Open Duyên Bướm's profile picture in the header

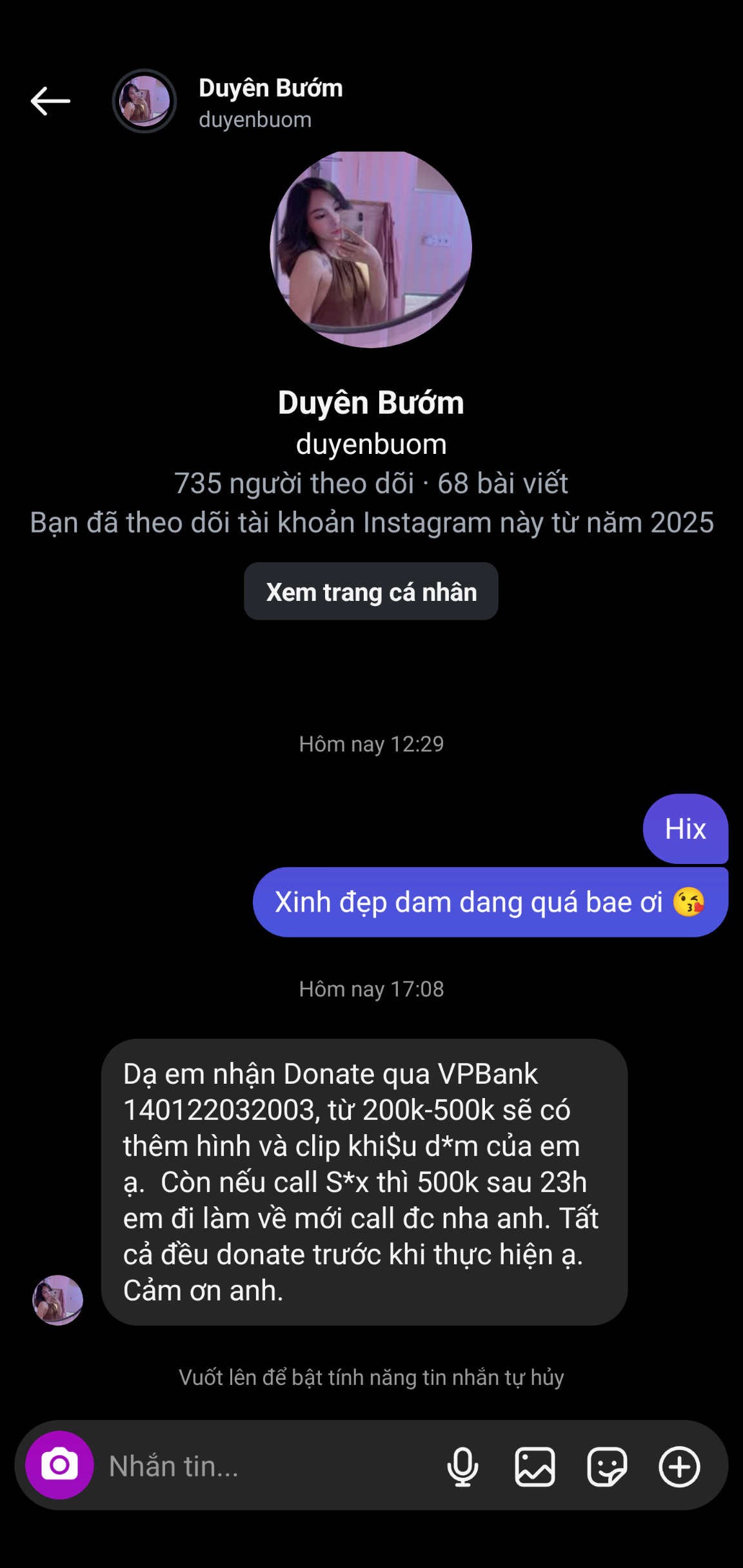[x=144, y=100]
